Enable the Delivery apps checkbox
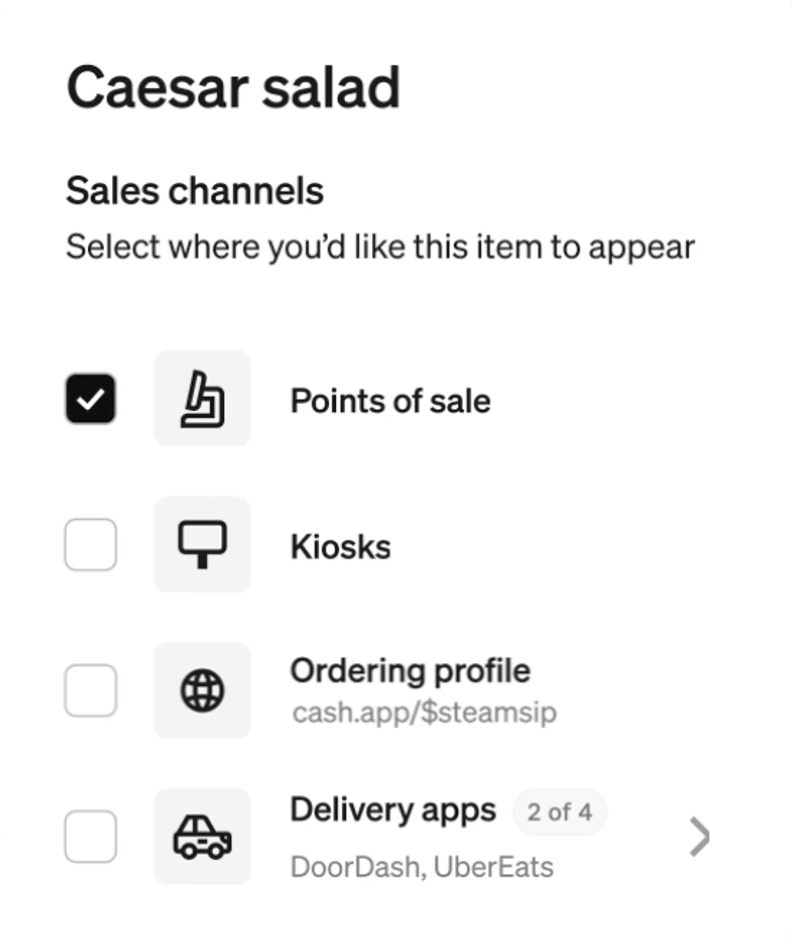 tap(90, 836)
